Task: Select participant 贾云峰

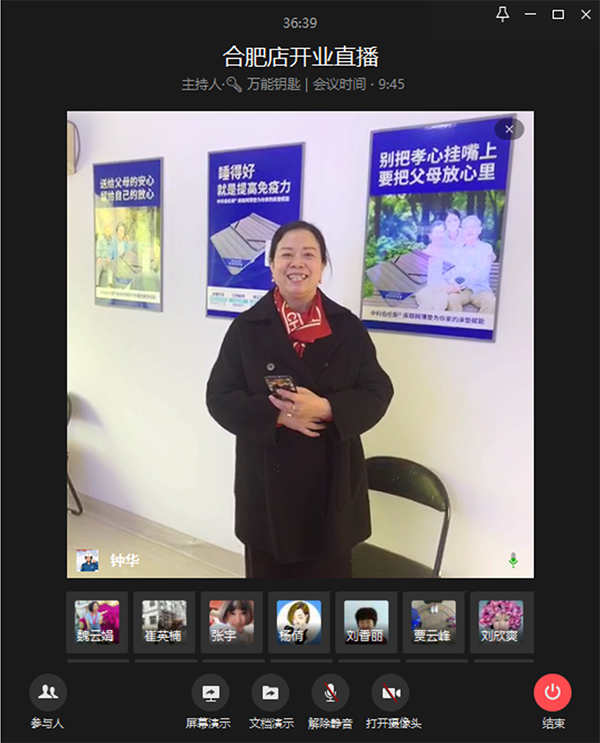Action: coord(433,622)
